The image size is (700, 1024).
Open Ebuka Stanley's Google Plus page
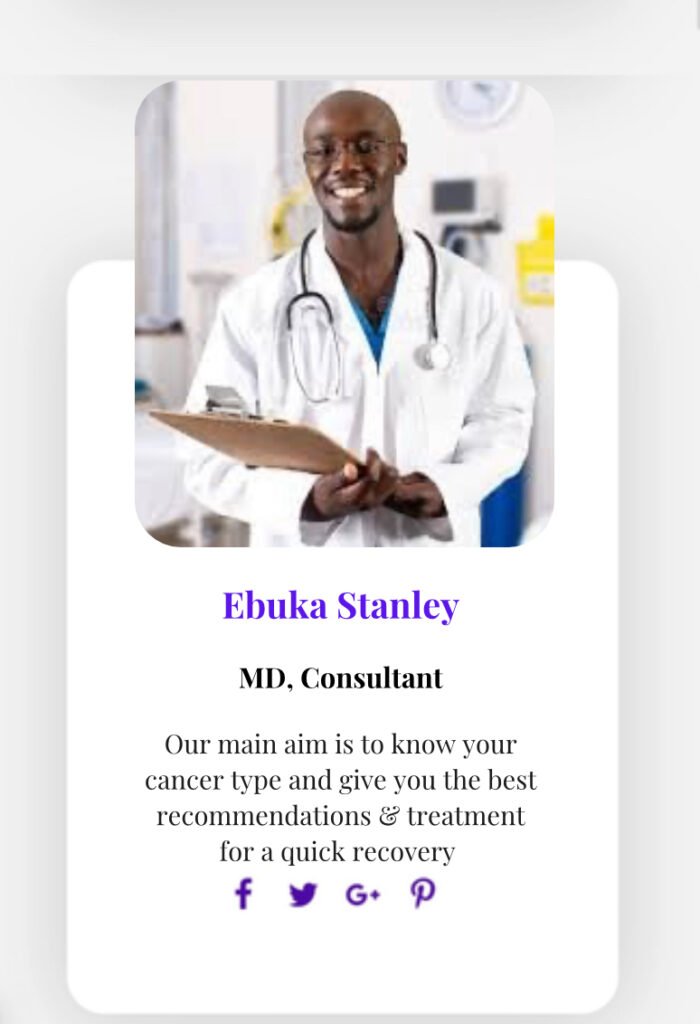(x=362, y=894)
